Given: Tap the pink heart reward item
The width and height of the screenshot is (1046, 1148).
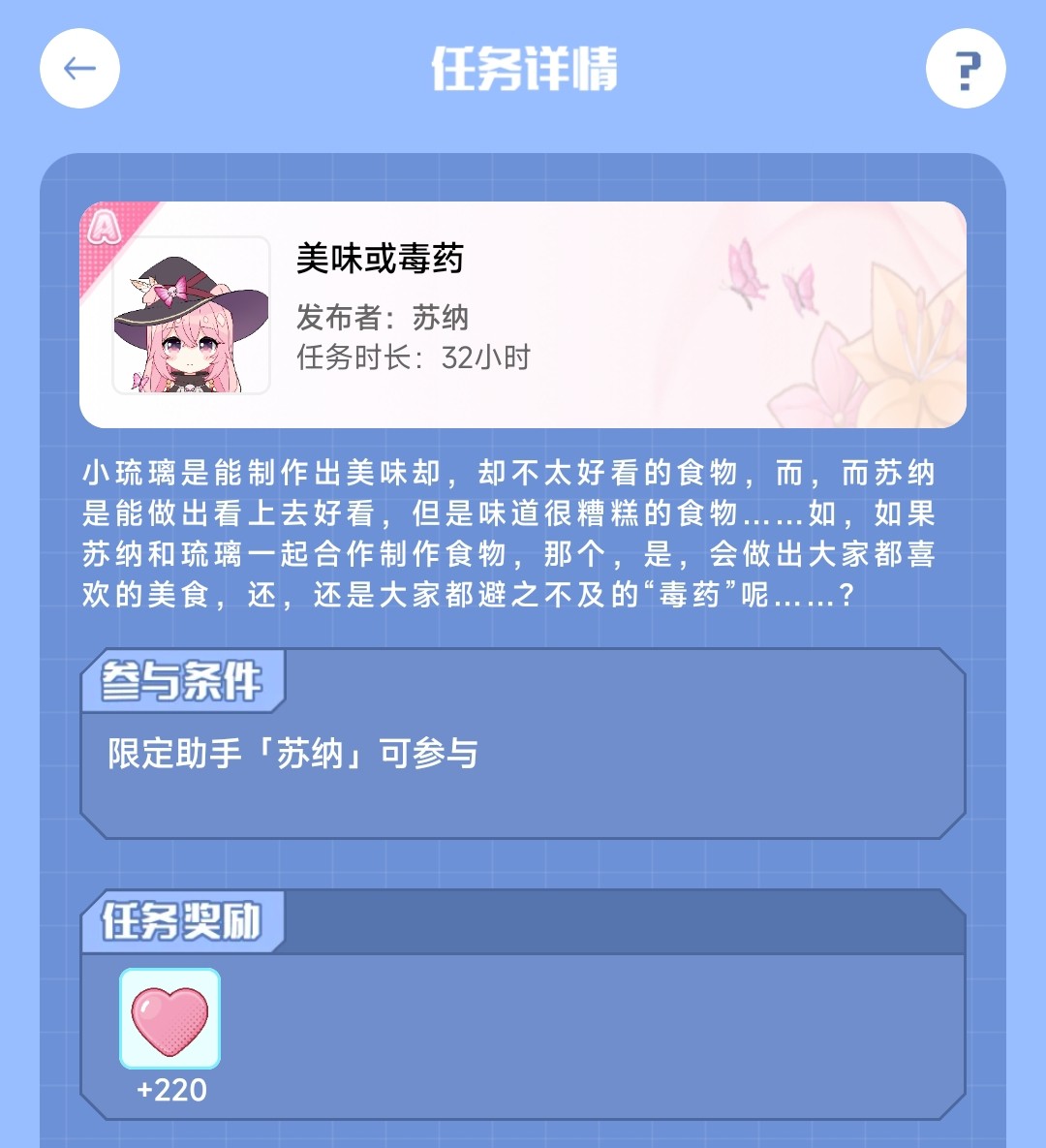Looking at the screenshot, I should point(170,1018).
